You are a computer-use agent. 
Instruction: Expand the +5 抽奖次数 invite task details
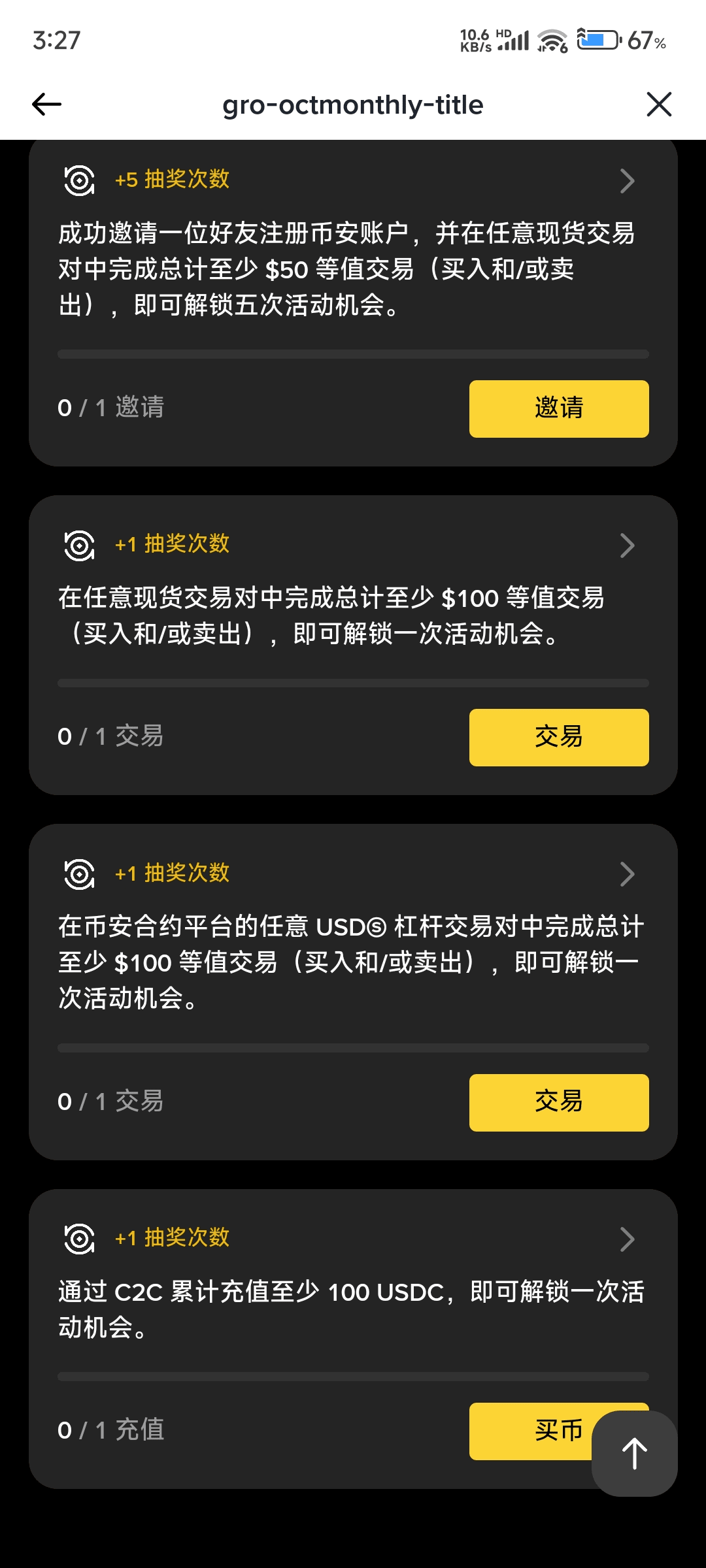pos(627,181)
